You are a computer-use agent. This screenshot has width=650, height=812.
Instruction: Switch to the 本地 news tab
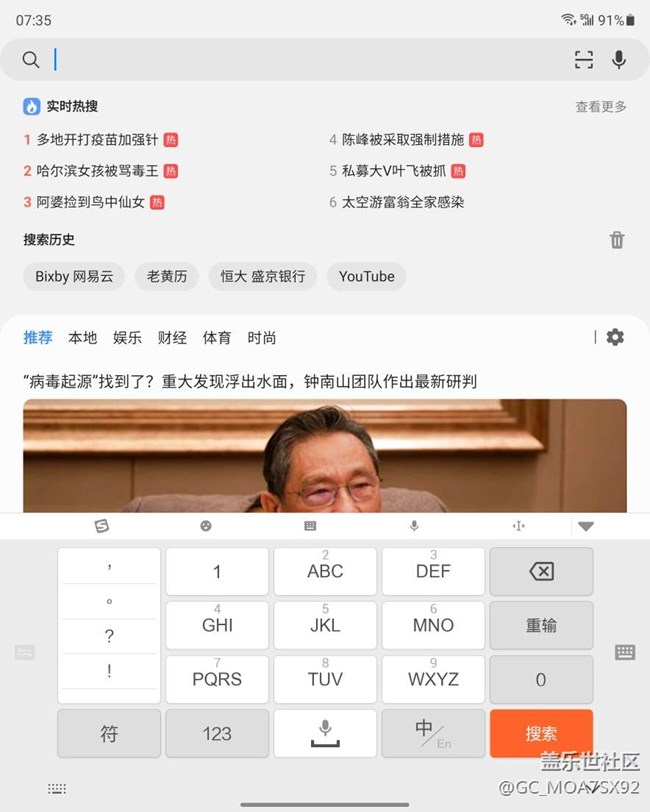point(83,338)
